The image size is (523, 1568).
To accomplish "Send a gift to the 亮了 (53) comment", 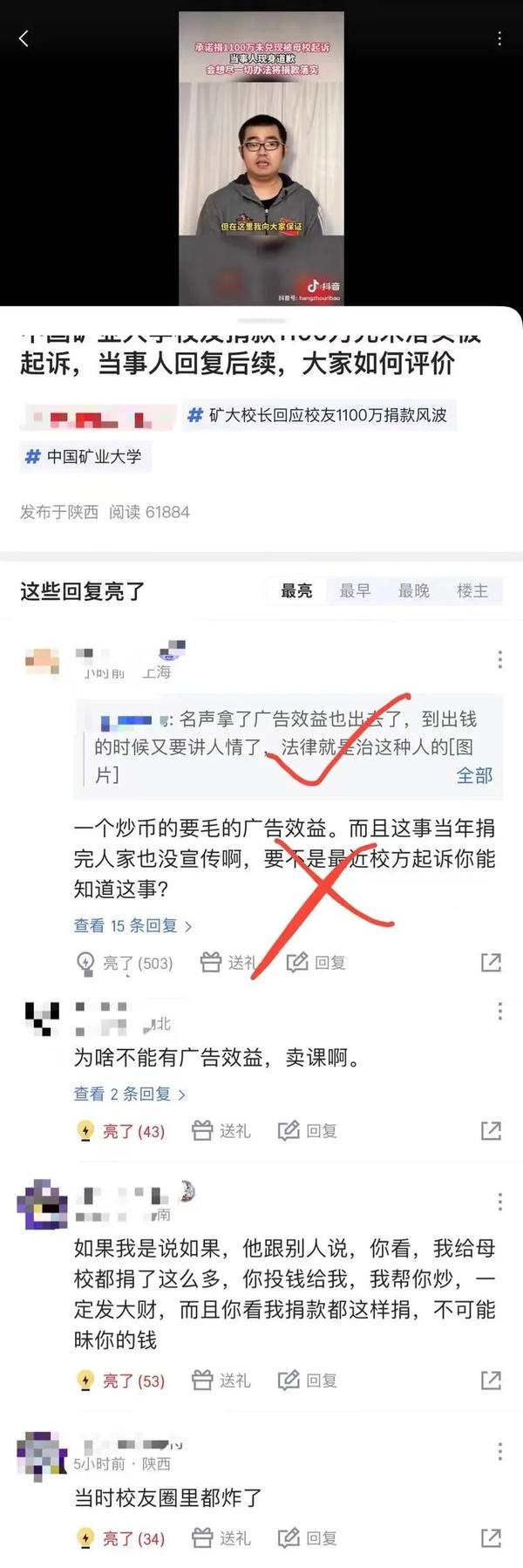I will (x=221, y=1381).
